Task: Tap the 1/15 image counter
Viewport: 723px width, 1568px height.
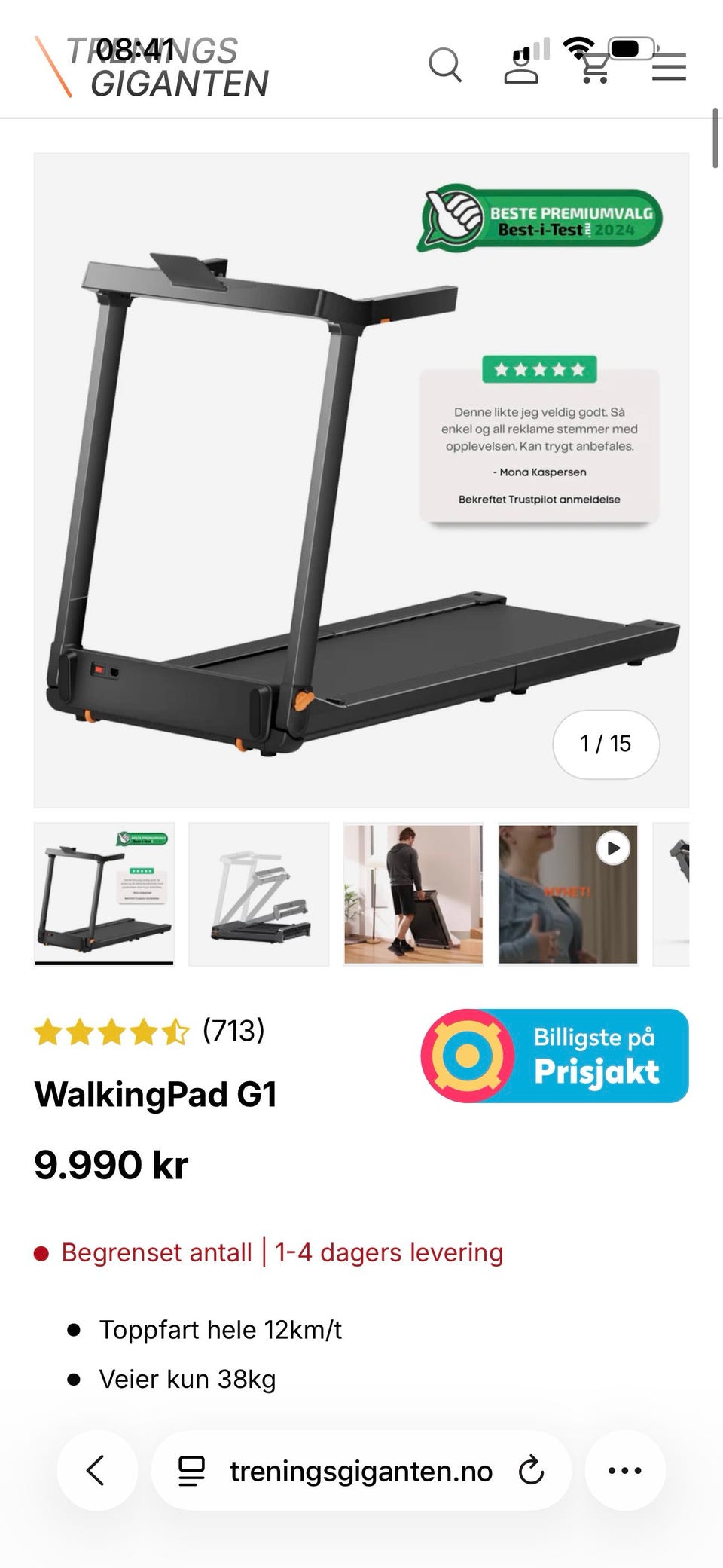Action: (x=606, y=744)
